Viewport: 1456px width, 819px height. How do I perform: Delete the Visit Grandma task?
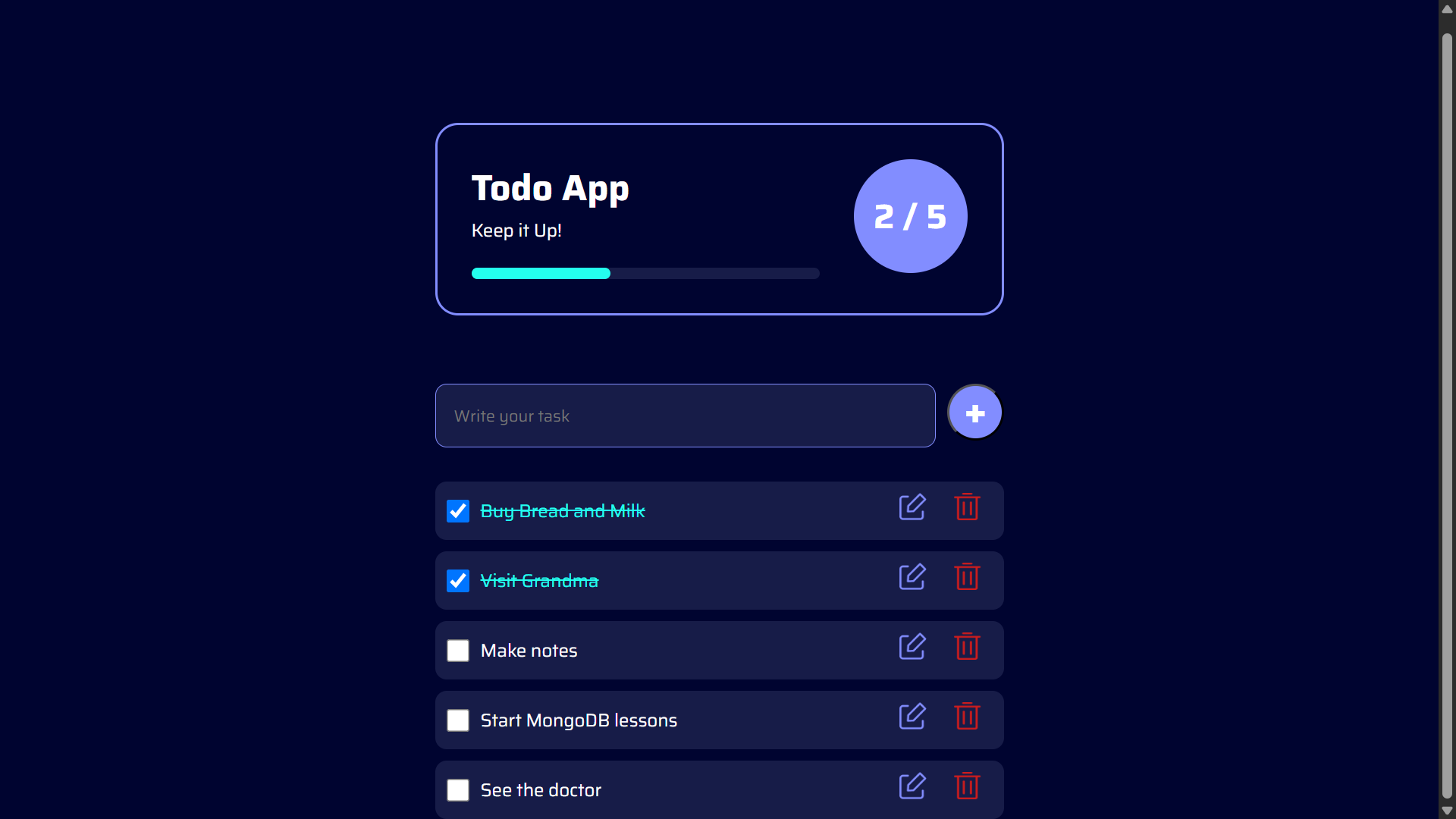click(967, 577)
